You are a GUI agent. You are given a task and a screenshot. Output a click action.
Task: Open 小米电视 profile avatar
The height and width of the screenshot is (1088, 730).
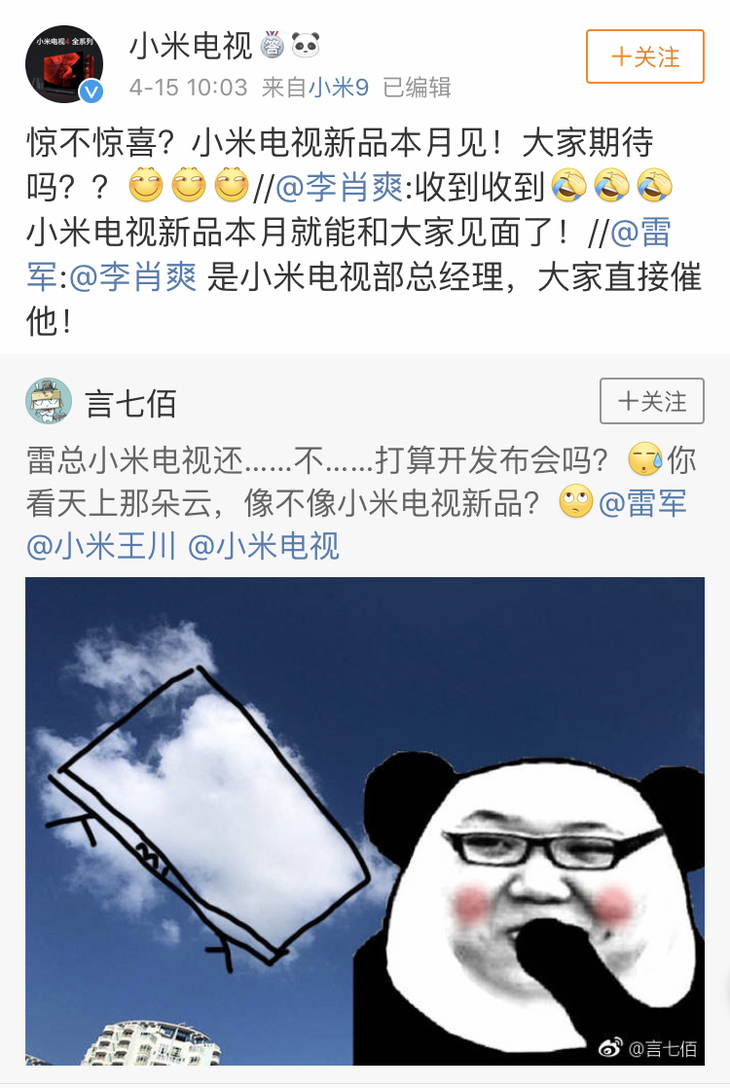coord(64,65)
